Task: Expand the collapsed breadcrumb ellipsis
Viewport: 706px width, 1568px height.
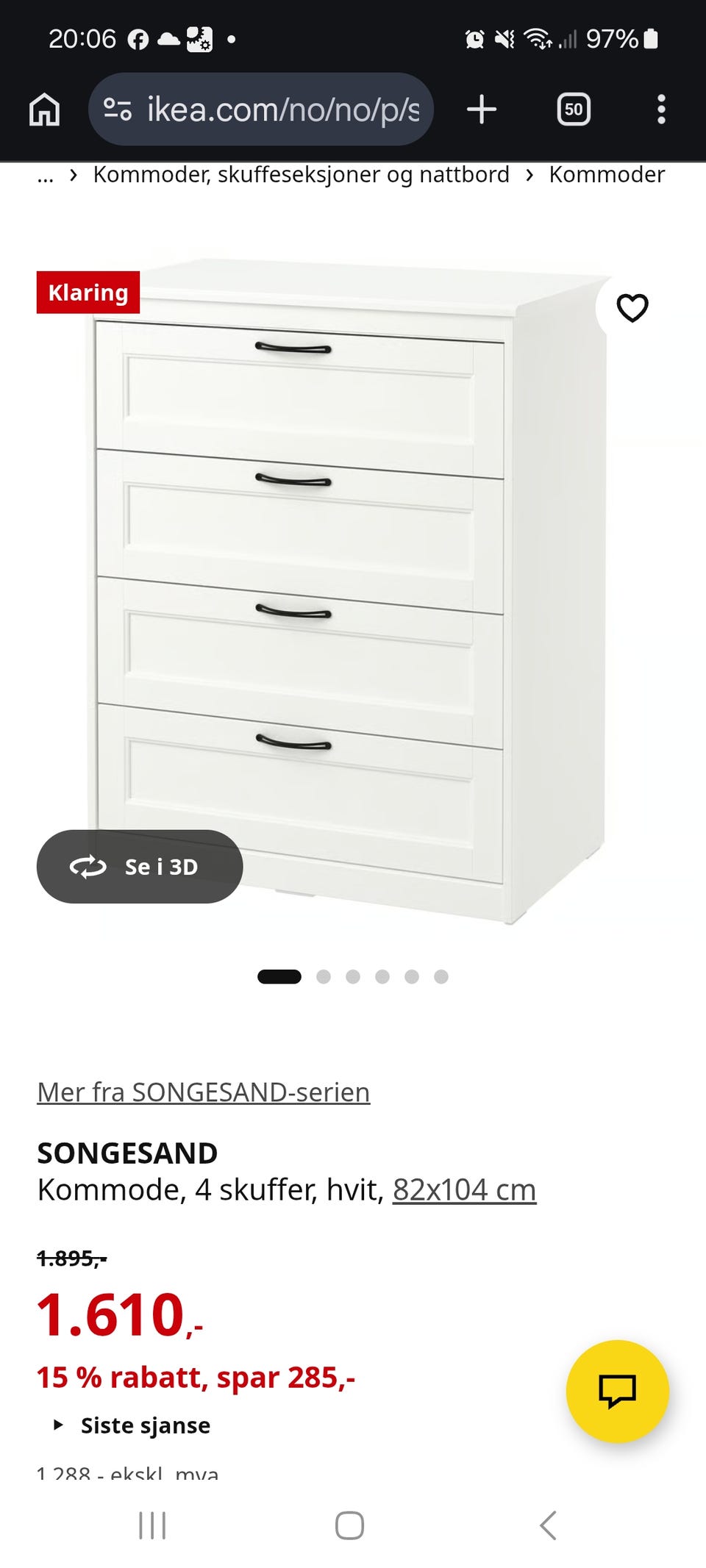Action: [46, 175]
